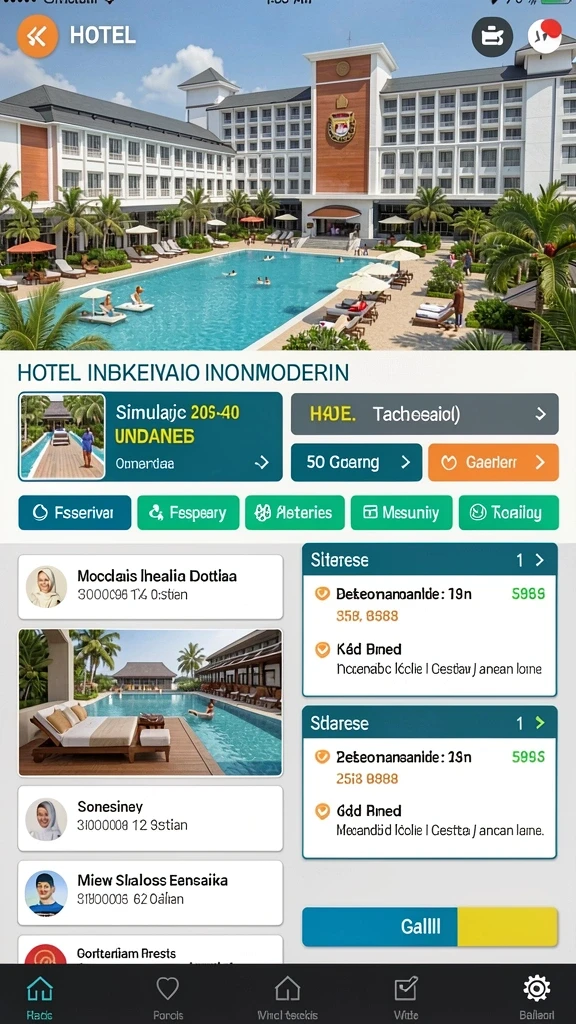Select the Mesuniiy chip

tap(401, 513)
